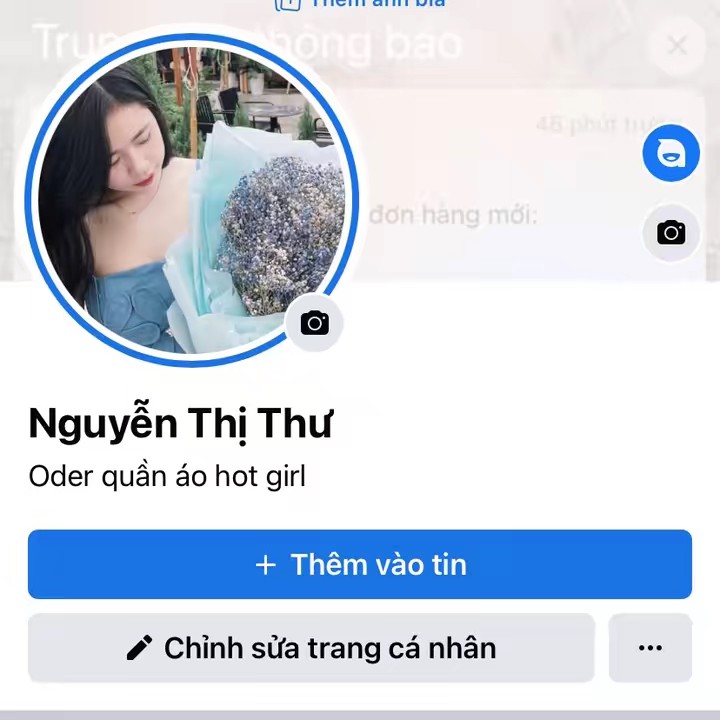Tap Thêm ảnh bìa link

(x=360, y=4)
